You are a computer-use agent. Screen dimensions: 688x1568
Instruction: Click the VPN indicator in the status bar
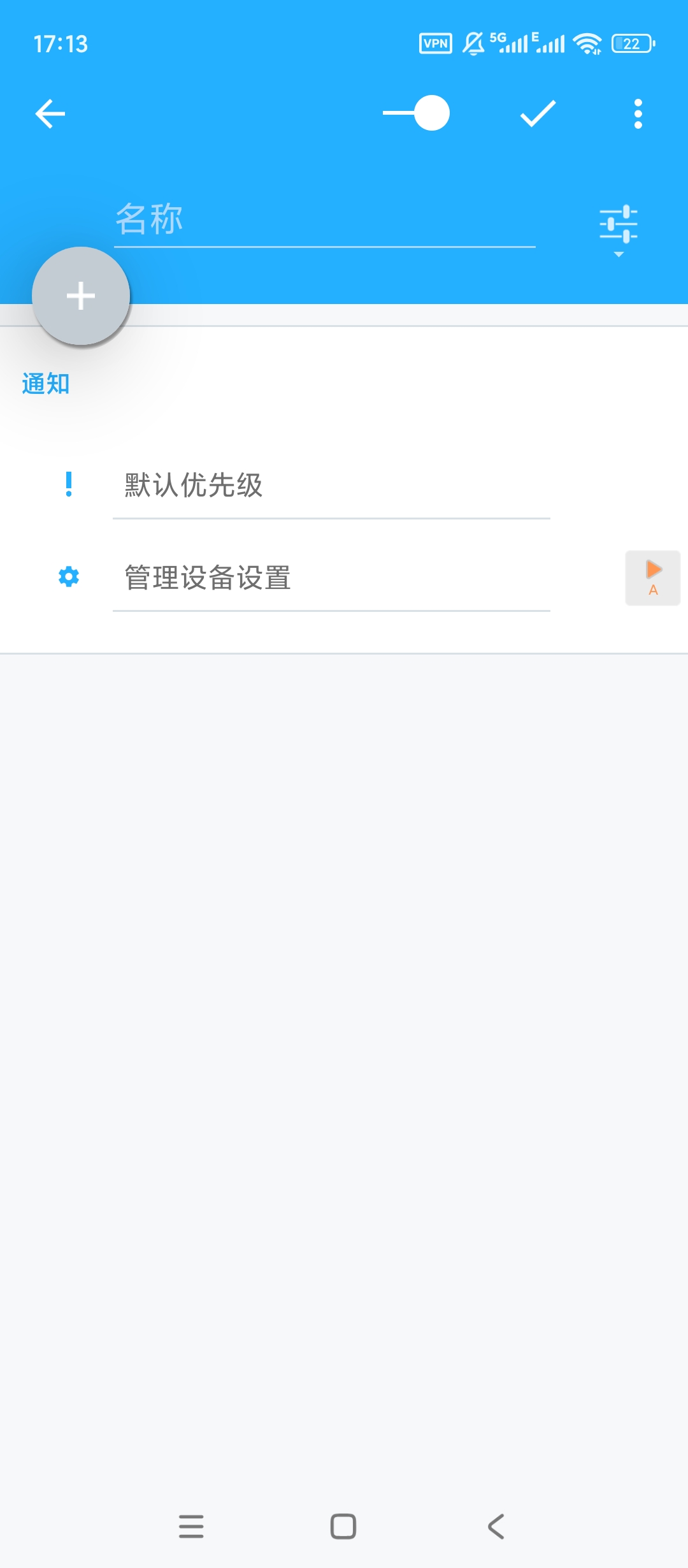coord(435,42)
